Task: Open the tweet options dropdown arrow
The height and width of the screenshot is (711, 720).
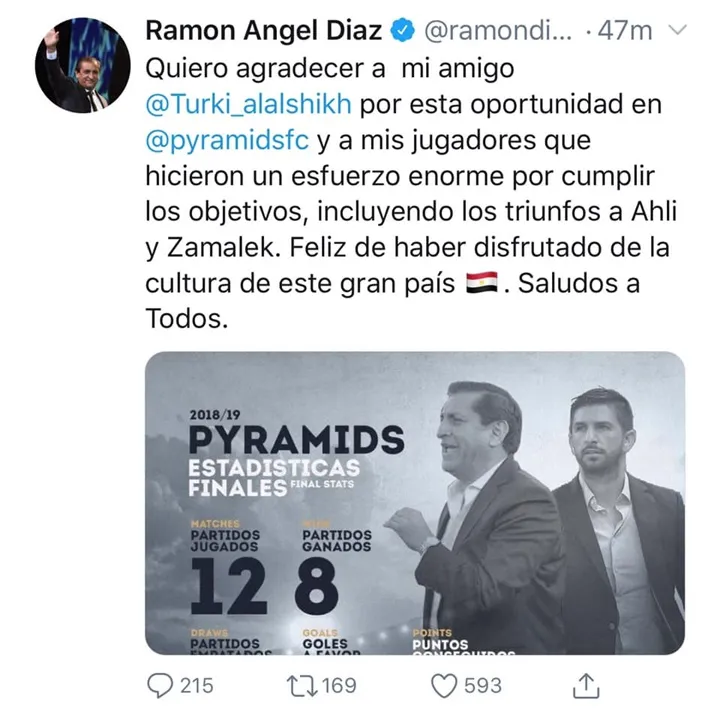Action: coord(676,31)
